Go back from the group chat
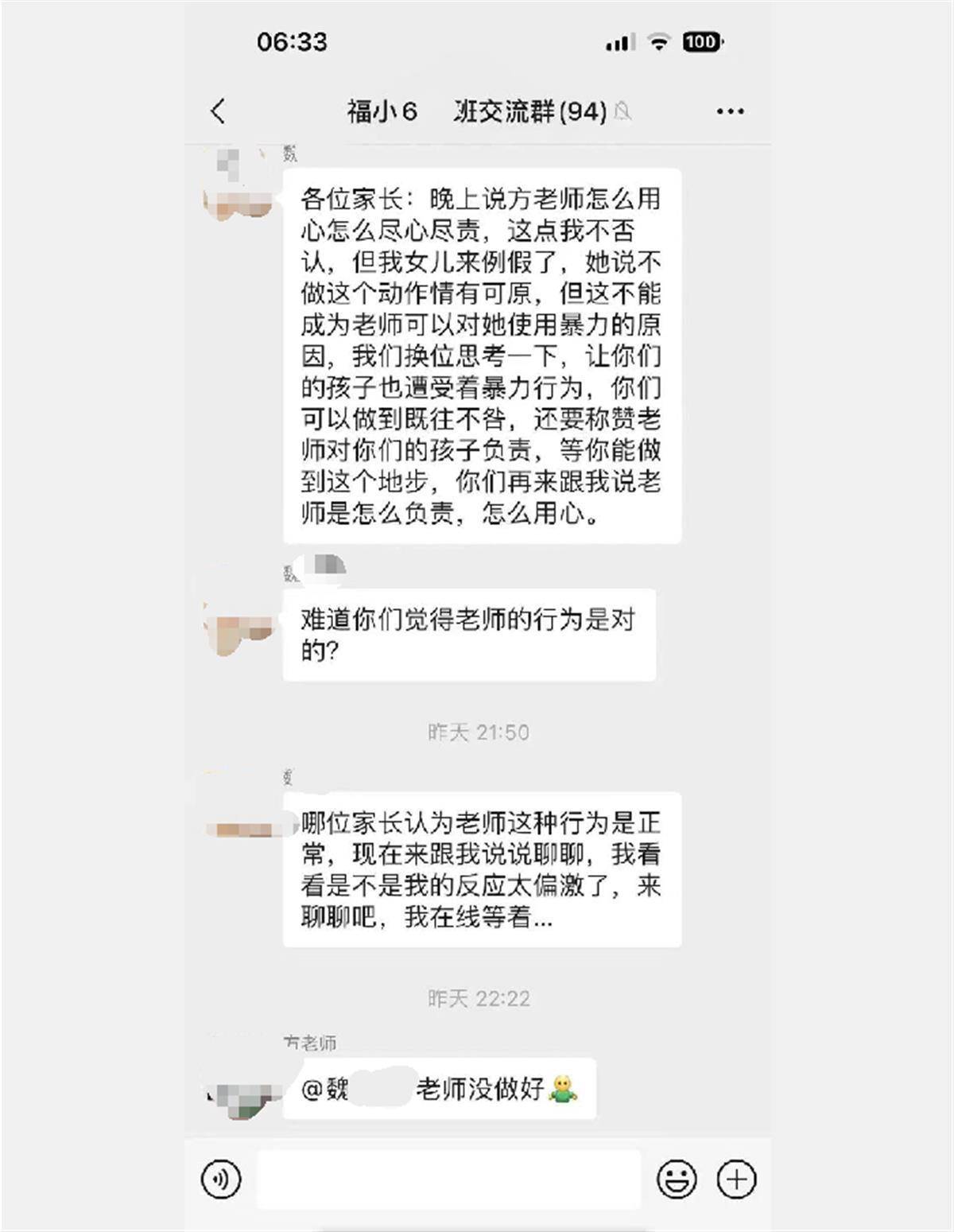 (x=219, y=111)
